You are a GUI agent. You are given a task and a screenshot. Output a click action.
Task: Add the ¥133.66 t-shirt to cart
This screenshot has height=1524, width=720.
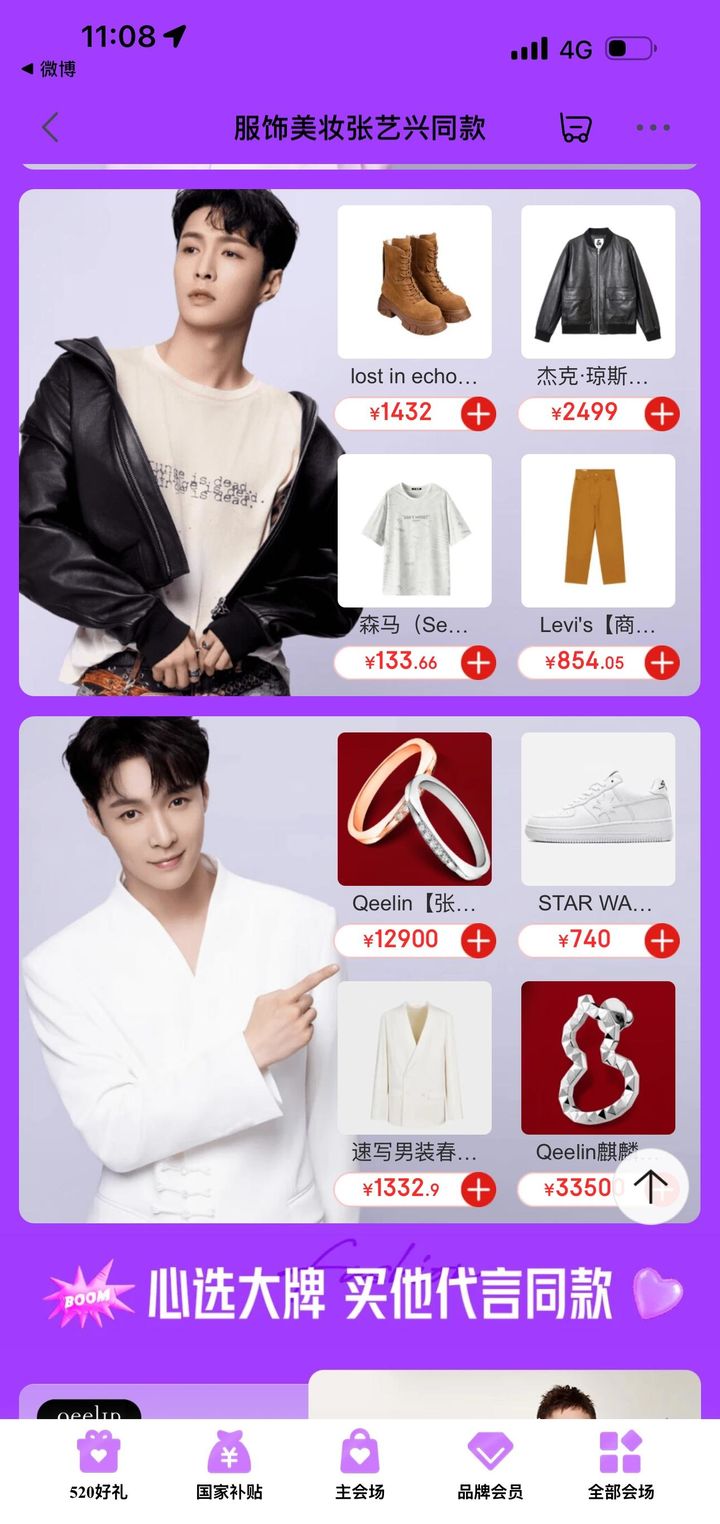pyautogui.click(x=478, y=662)
